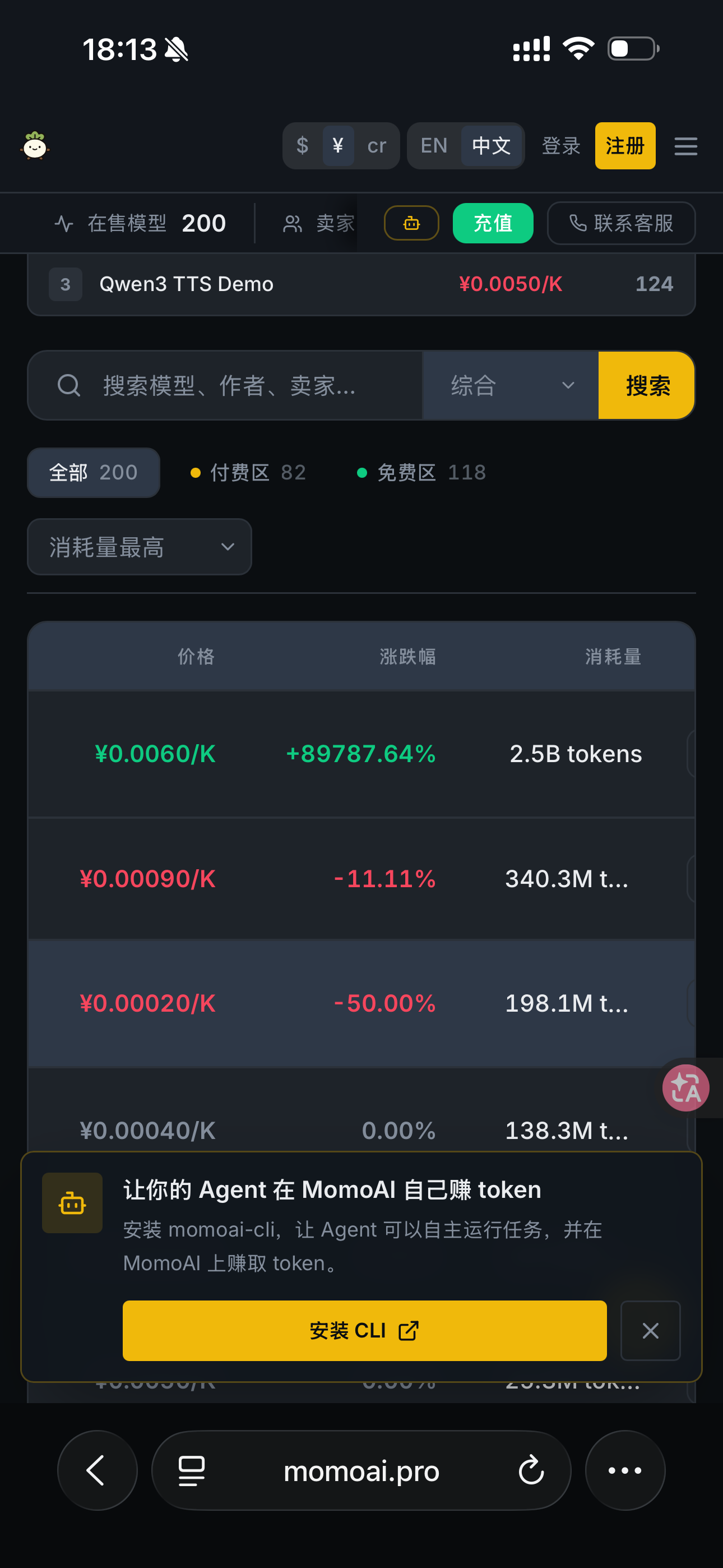This screenshot has width=723, height=1568.
Task: Tap the 安装 CLI install button
Action: (364, 1331)
